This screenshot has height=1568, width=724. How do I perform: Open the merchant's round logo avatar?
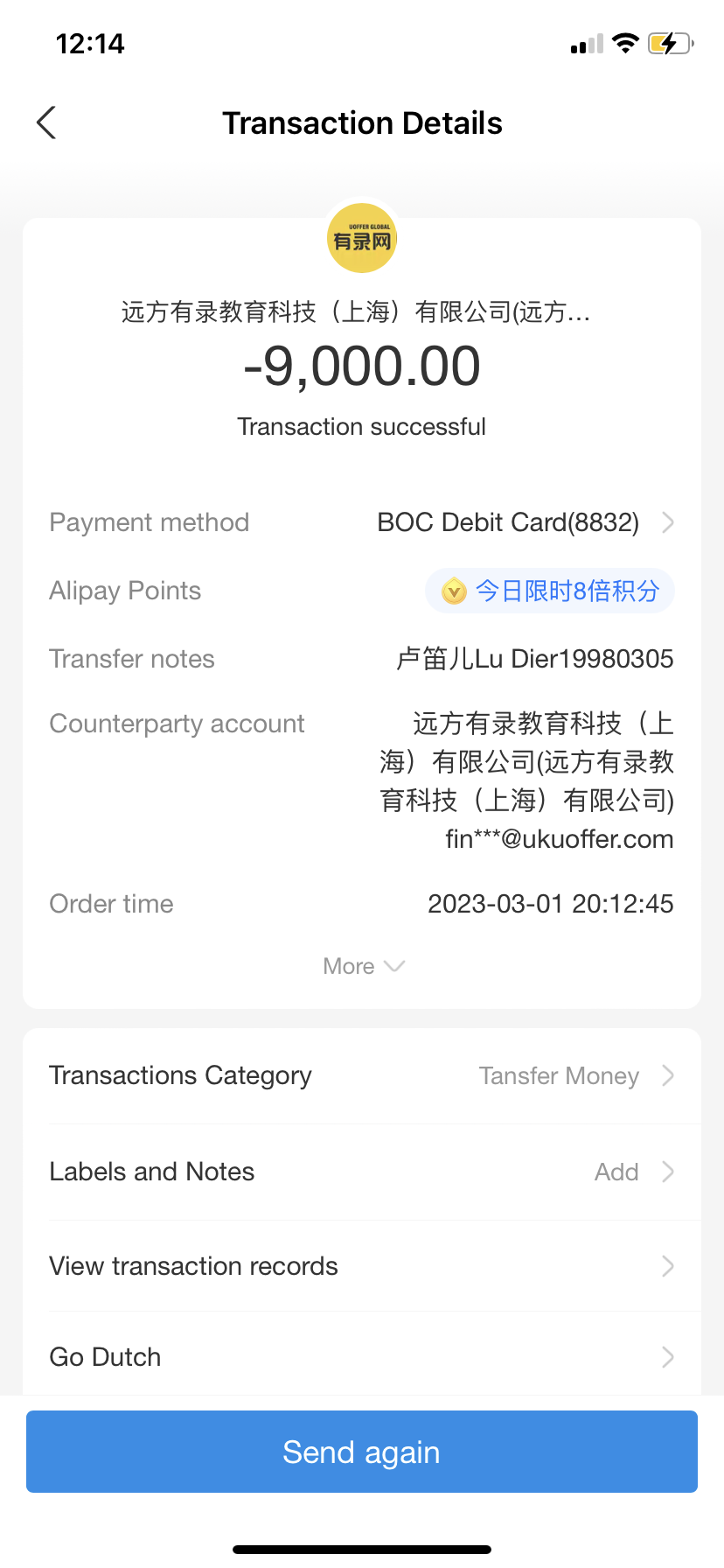pos(362,239)
